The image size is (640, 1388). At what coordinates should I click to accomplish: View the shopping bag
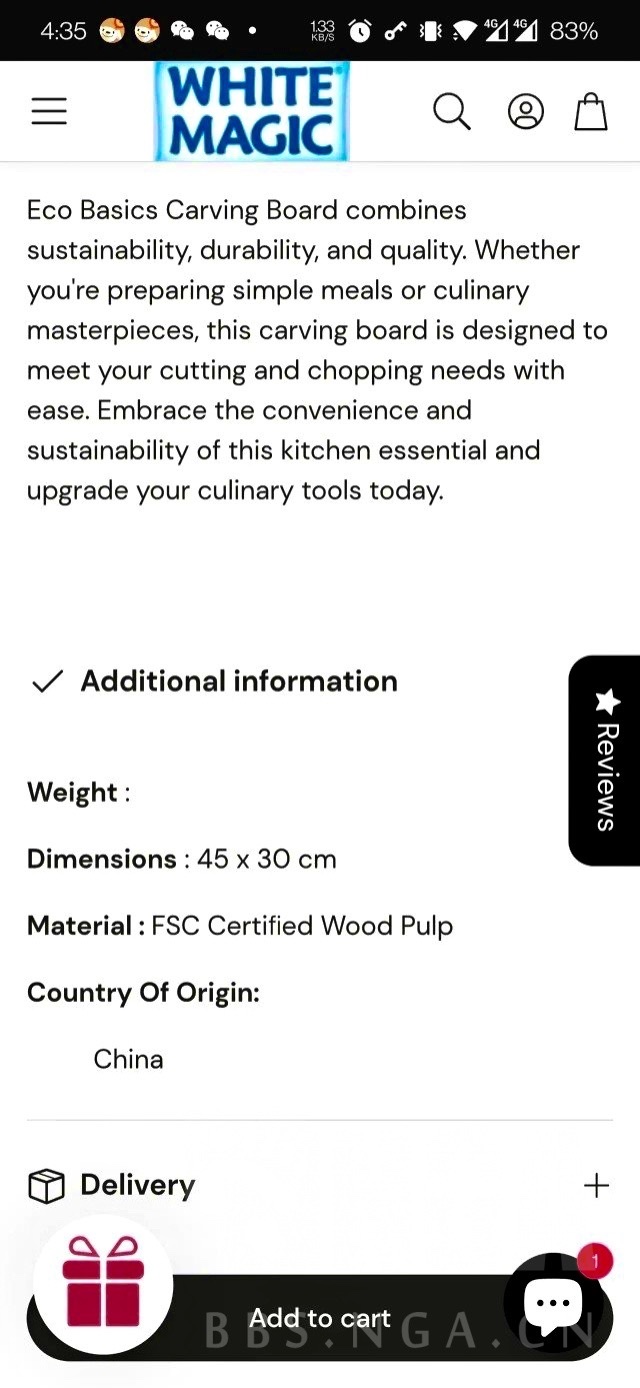pos(591,111)
